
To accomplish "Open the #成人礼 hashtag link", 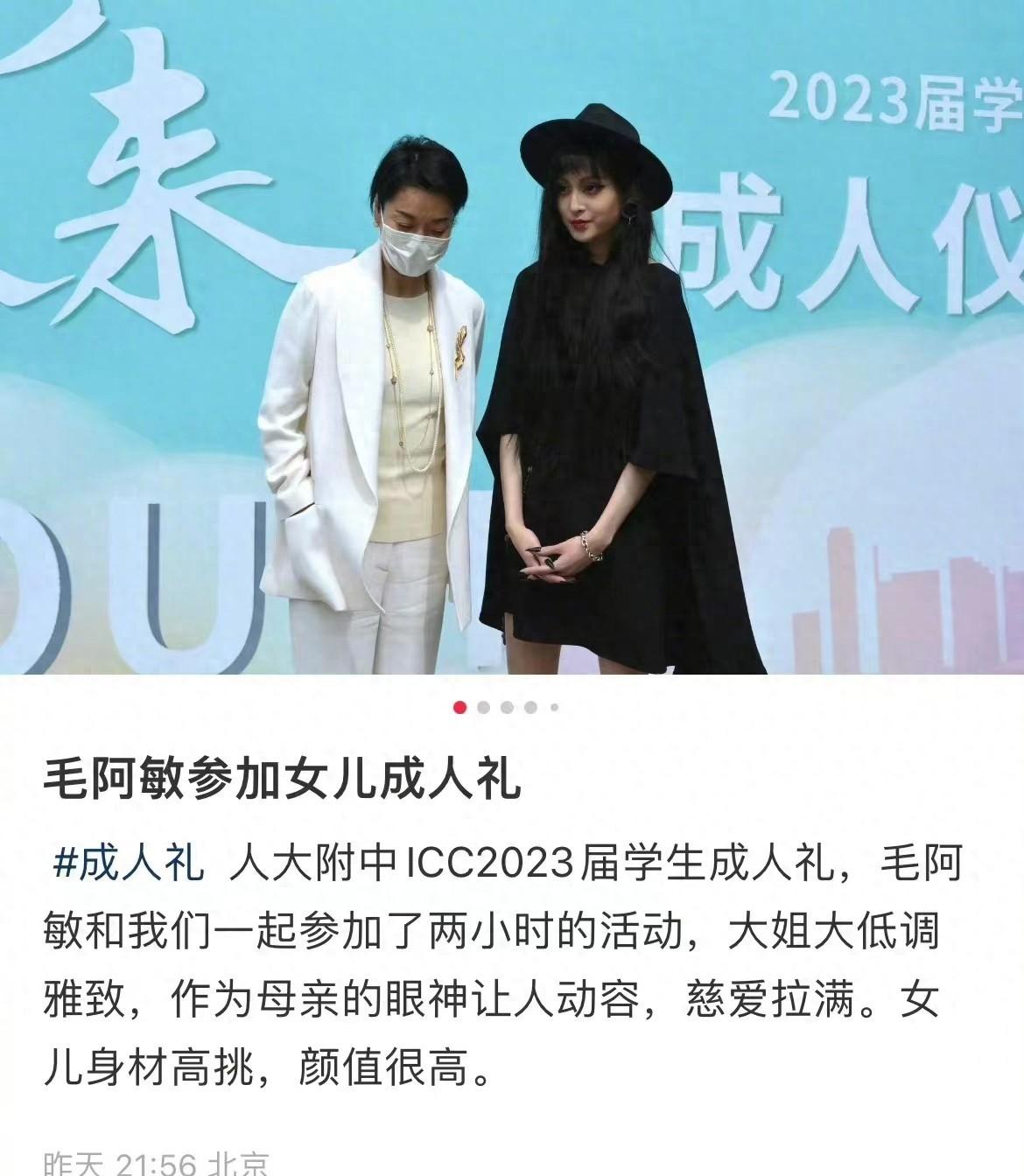I will tap(129, 864).
